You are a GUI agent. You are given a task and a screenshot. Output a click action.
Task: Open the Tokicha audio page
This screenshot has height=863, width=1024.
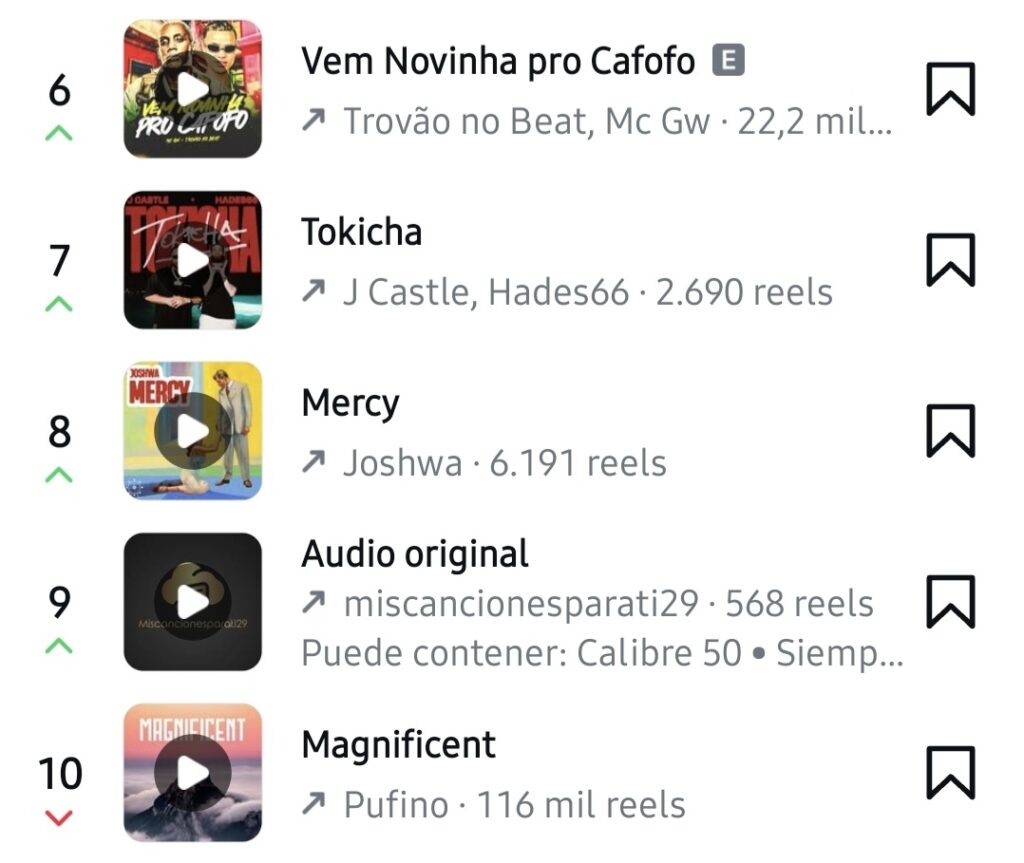point(362,232)
